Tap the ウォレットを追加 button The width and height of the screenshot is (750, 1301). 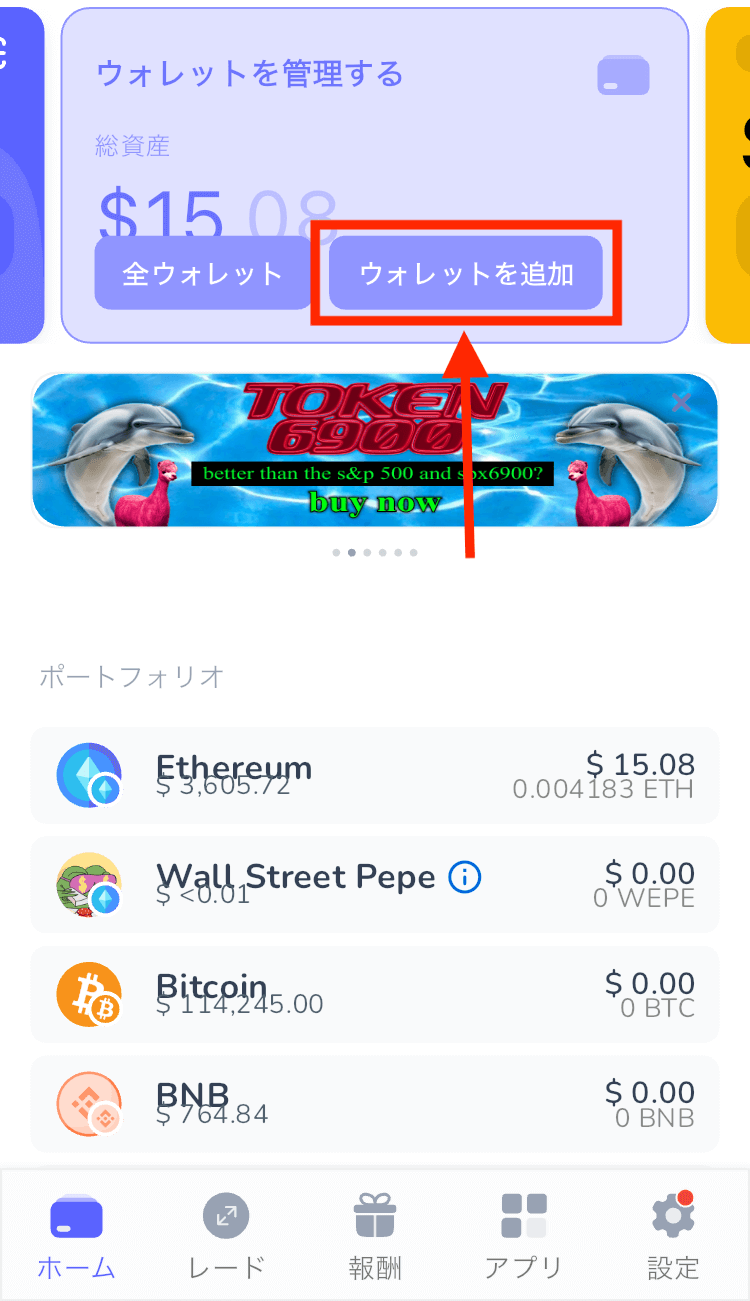466,273
